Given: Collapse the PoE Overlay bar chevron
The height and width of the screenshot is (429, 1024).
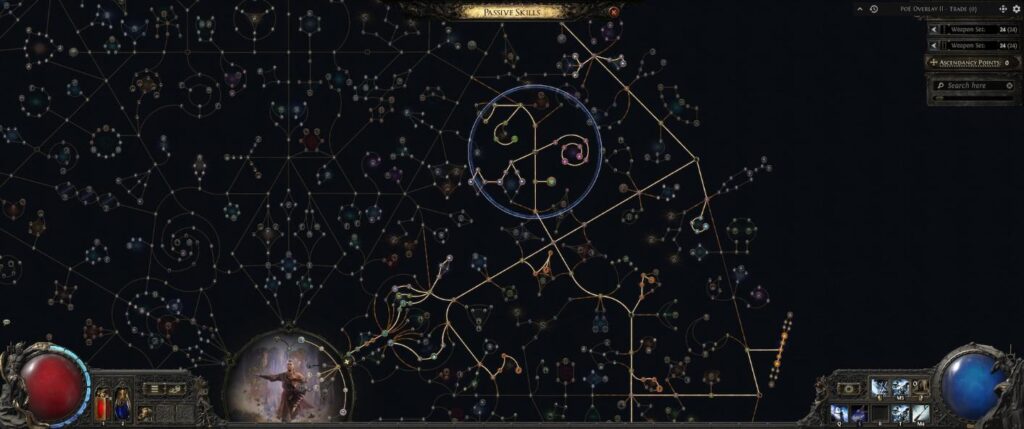Looking at the screenshot, I should click(x=860, y=9).
